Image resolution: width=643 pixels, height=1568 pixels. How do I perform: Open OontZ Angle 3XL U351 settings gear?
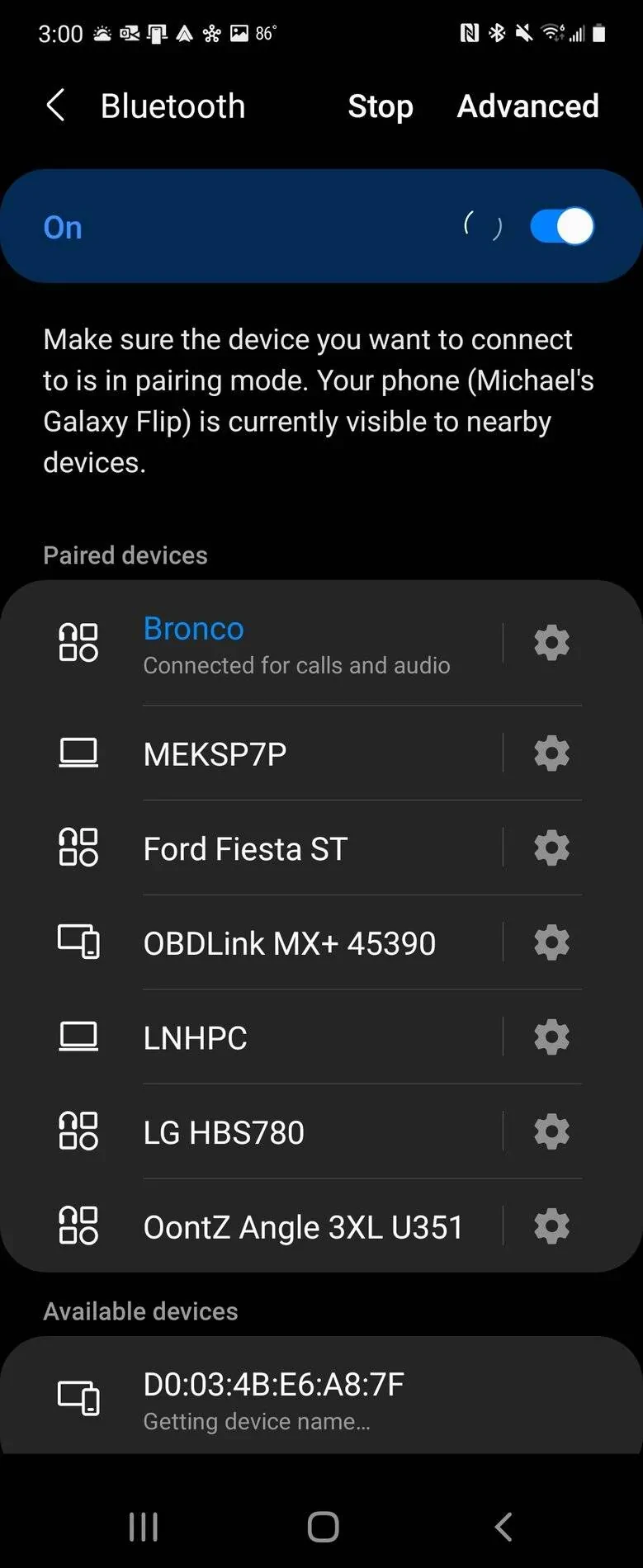(551, 1226)
